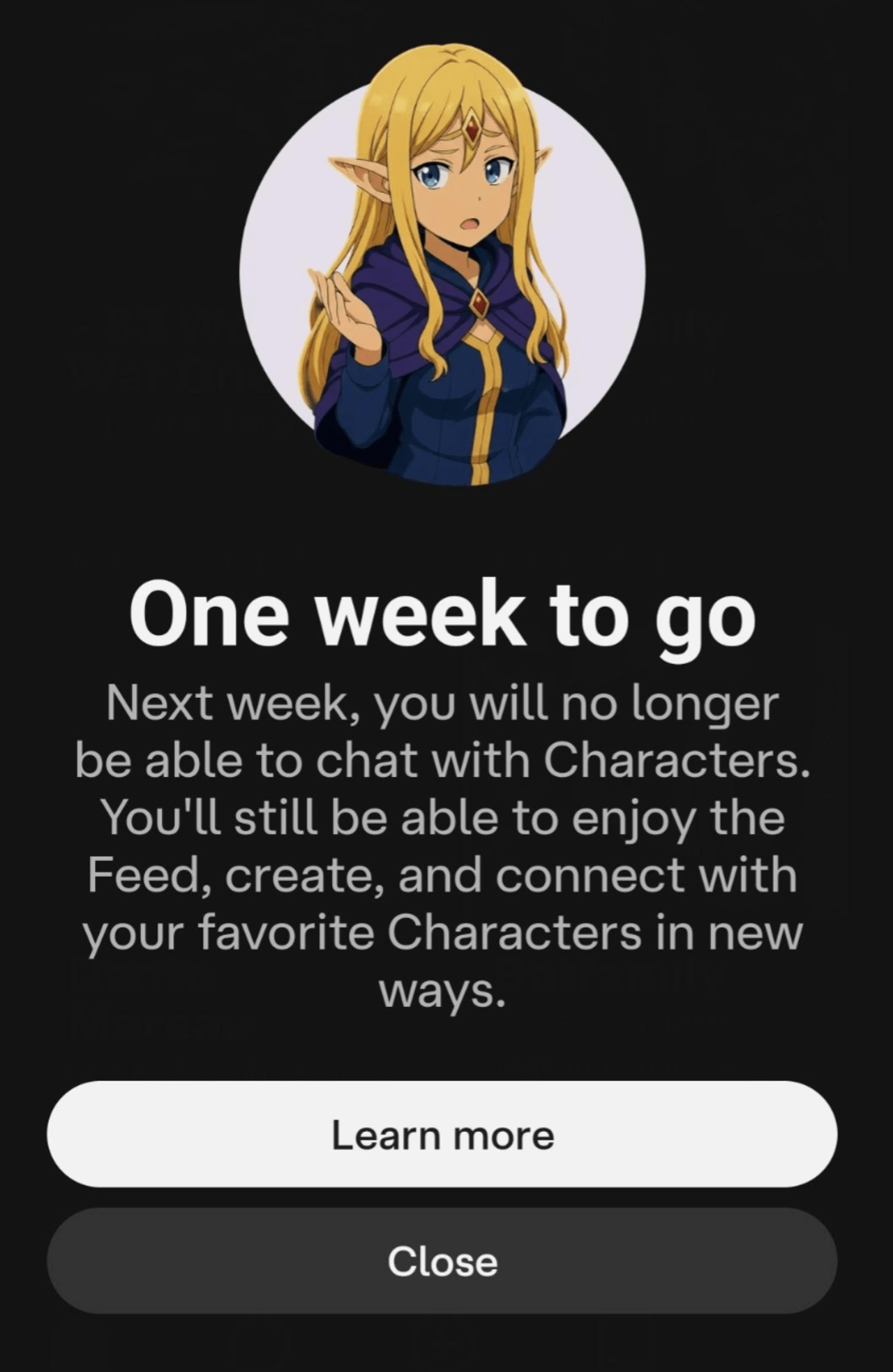The image size is (893, 1372).
Task: Select the blonde elf profile picture
Action: [x=446, y=279]
